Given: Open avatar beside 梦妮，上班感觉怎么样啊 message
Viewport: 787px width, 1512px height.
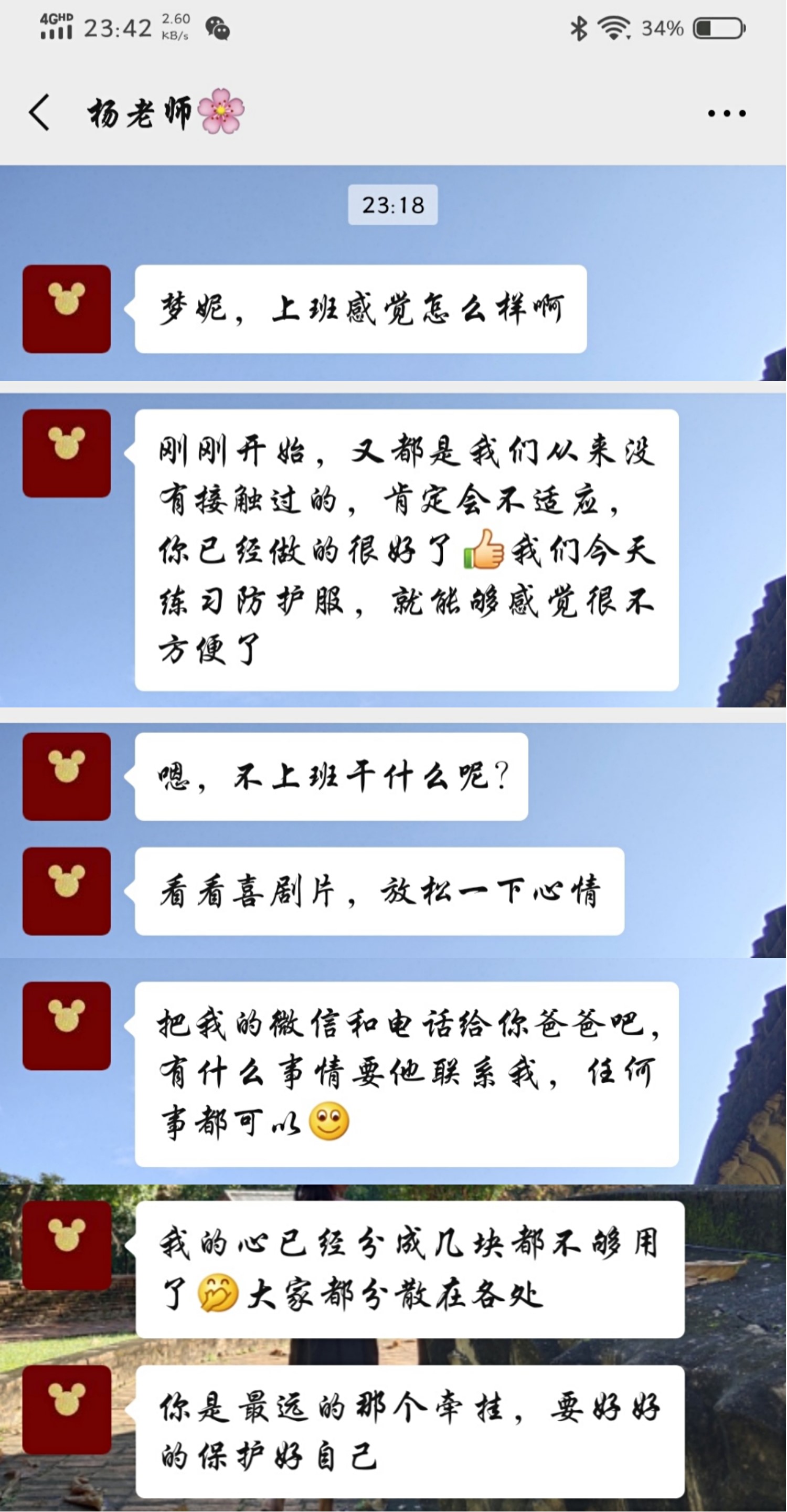Looking at the screenshot, I should (66, 309).
